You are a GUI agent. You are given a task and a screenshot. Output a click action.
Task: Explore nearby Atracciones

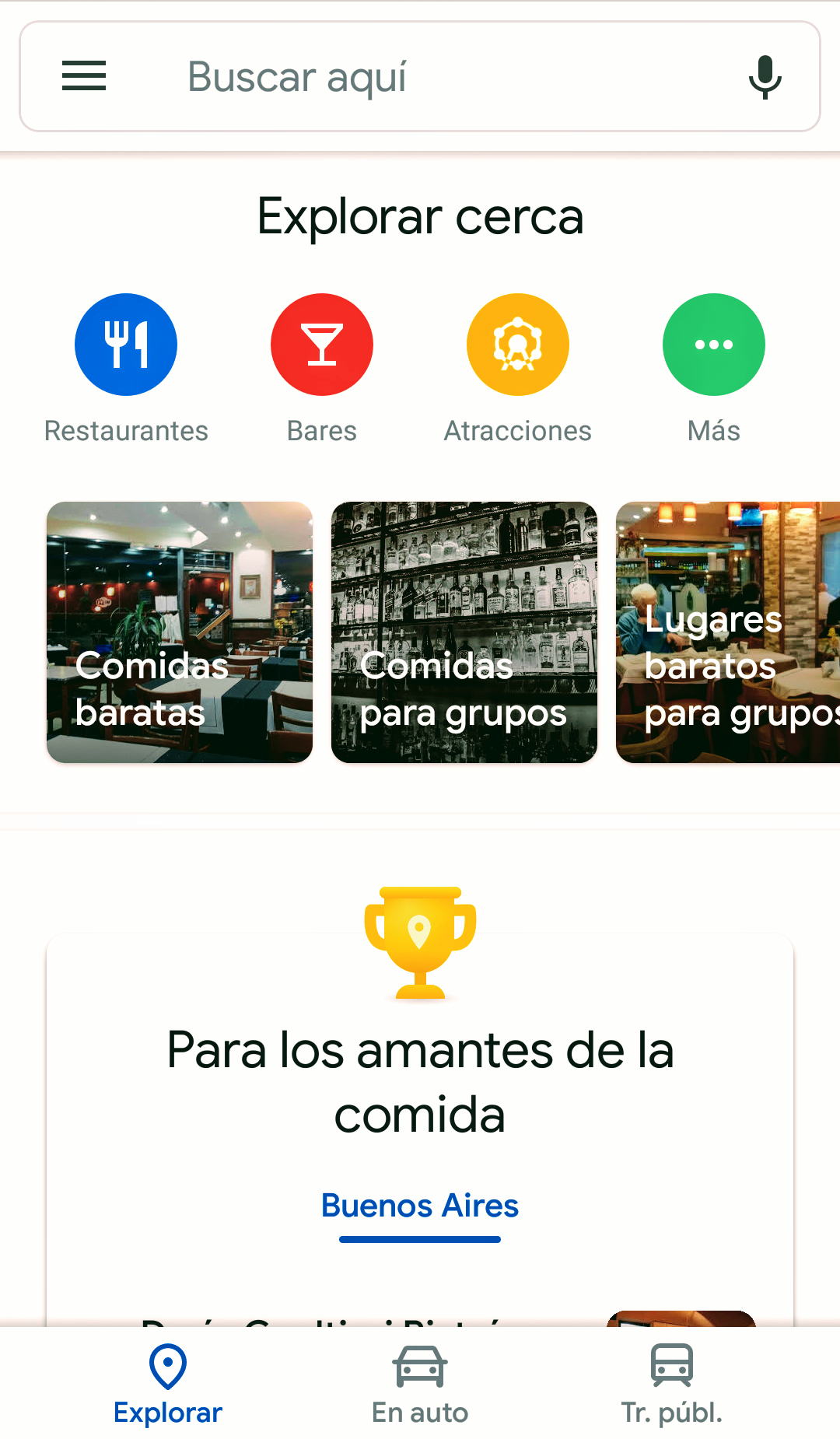[518, 345]
